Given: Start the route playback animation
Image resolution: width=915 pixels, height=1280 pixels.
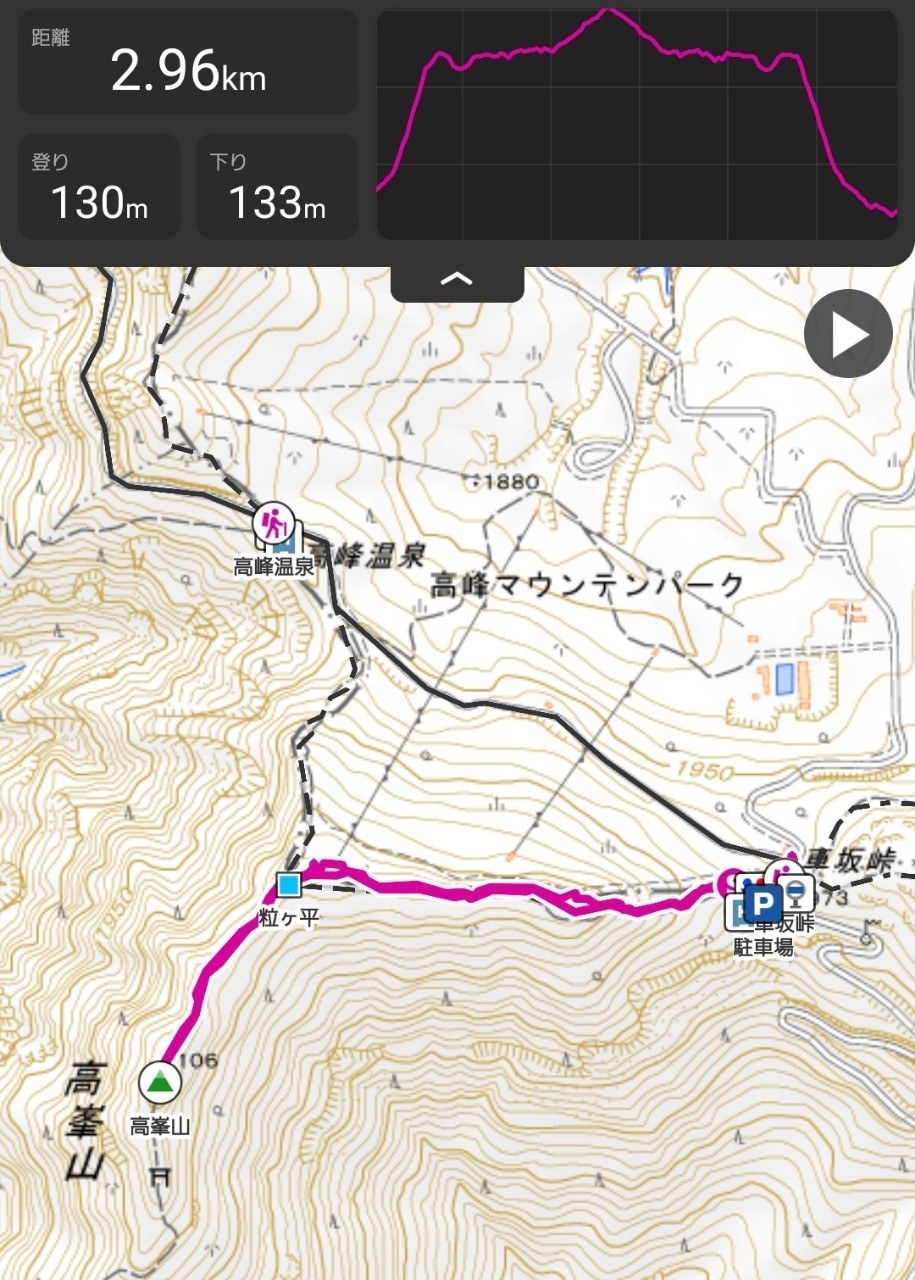Looking at the screenshot, I should pyautogui.click(x=848, y=334).
